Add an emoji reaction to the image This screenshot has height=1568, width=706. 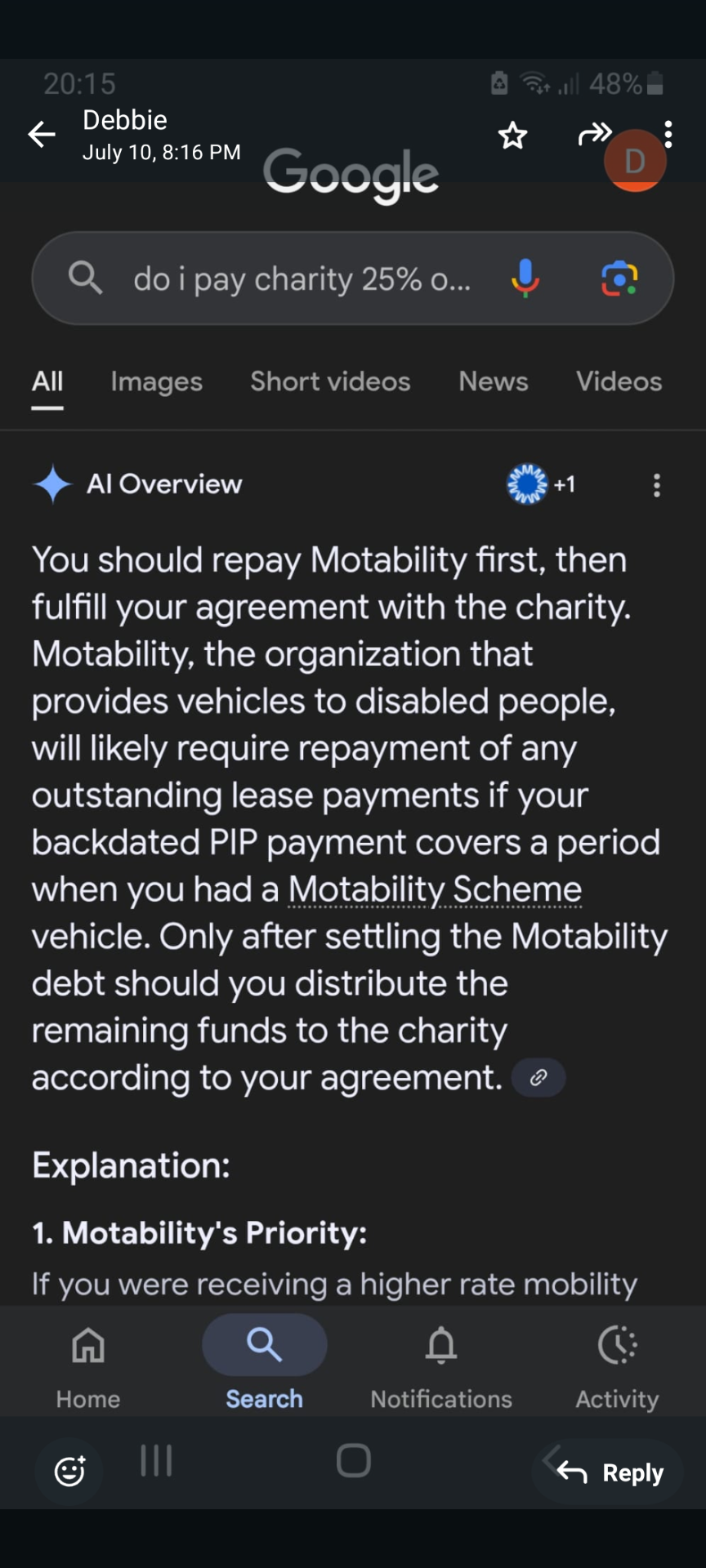tap(69, 1472)
